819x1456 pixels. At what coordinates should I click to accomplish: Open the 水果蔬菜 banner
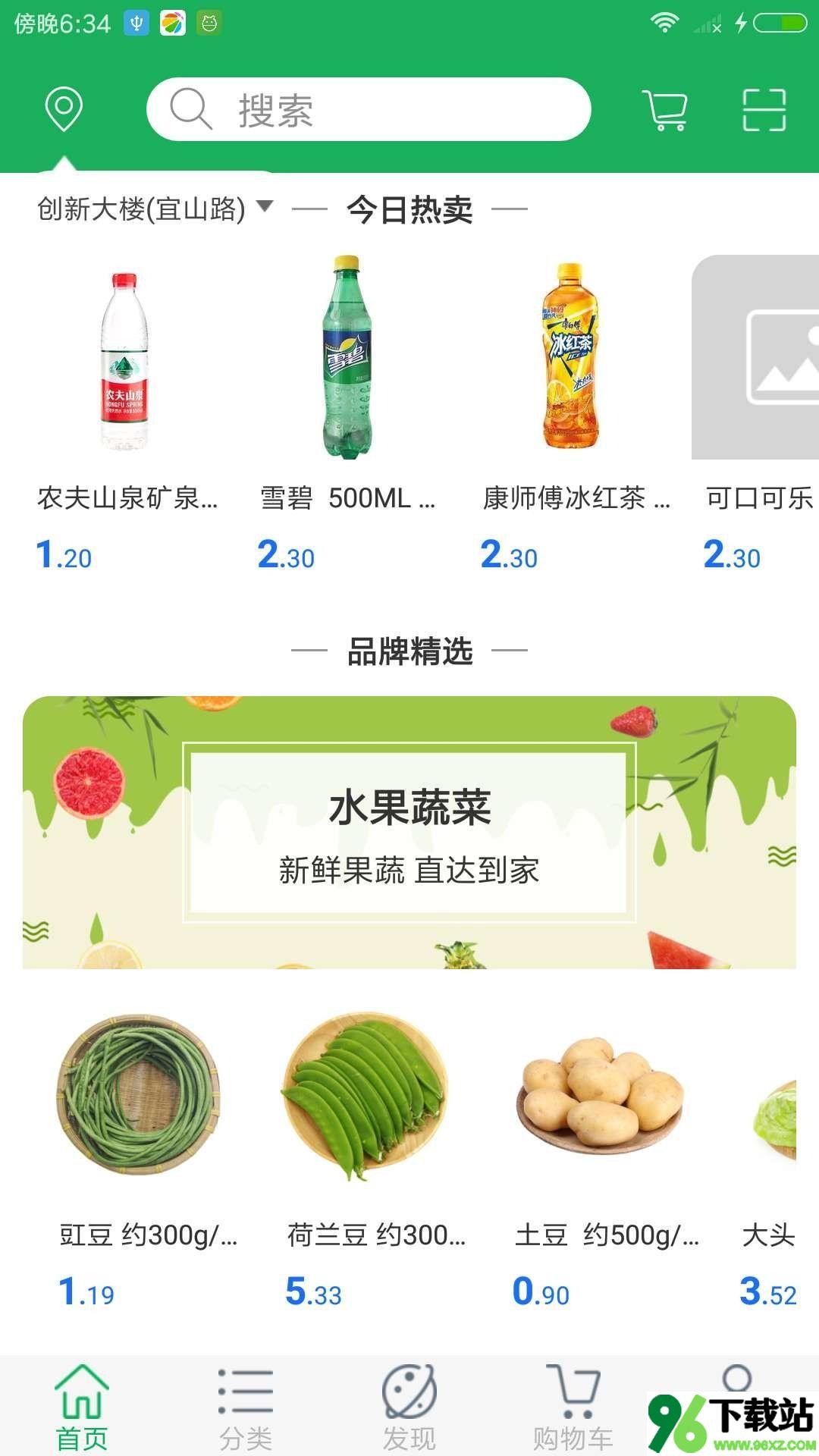tap(409, 832)
